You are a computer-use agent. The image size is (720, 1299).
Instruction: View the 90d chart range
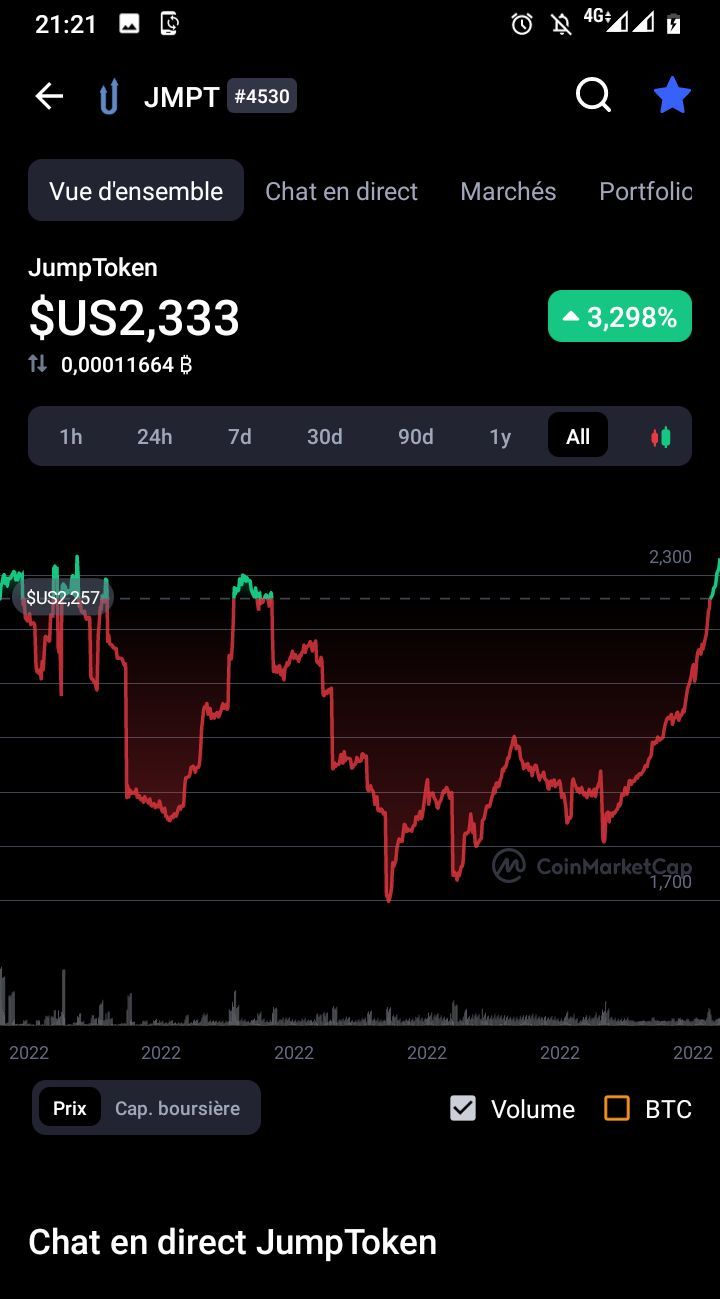tap(416, 437)
